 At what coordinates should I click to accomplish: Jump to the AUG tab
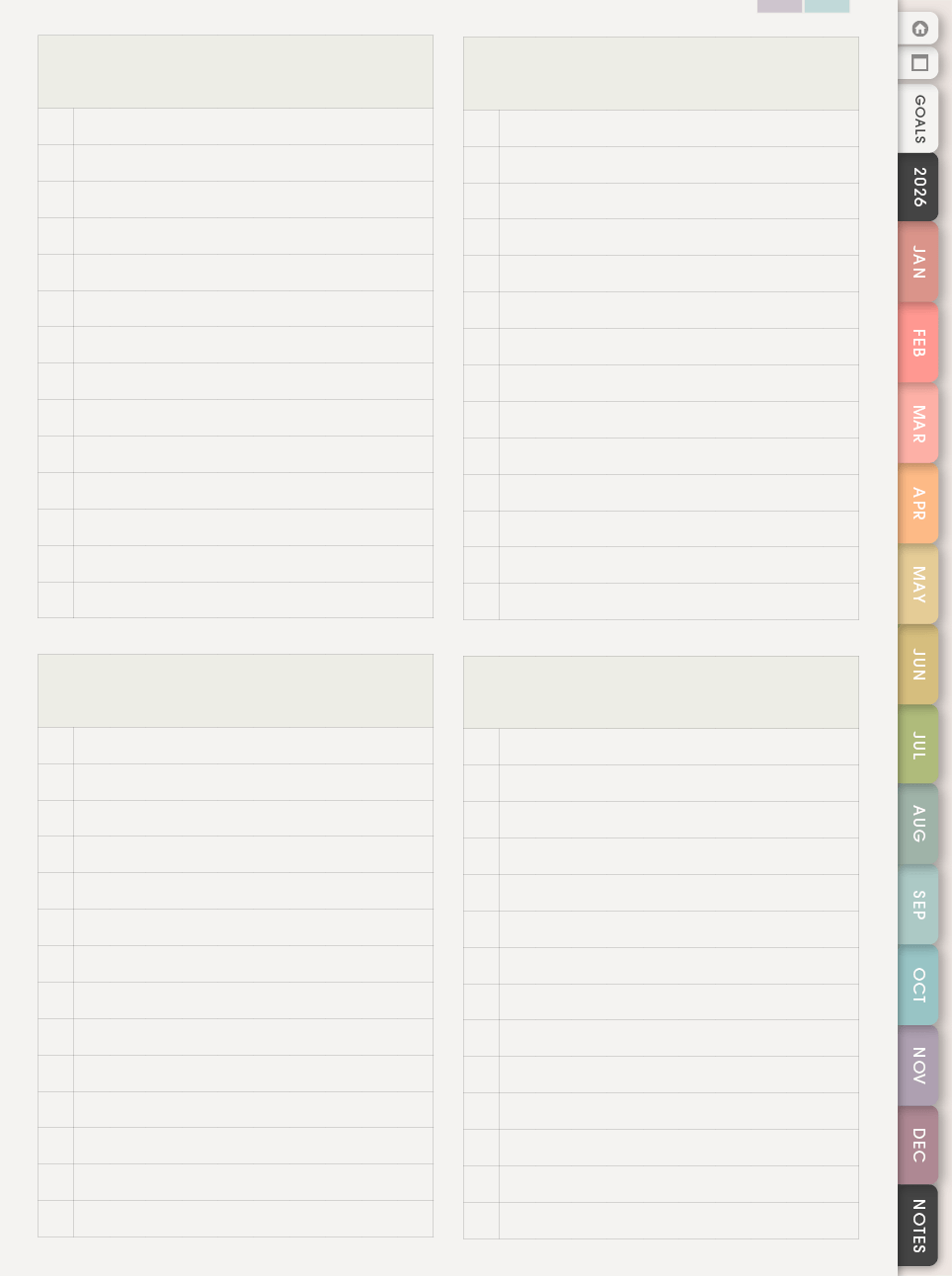tap(918, 824)
